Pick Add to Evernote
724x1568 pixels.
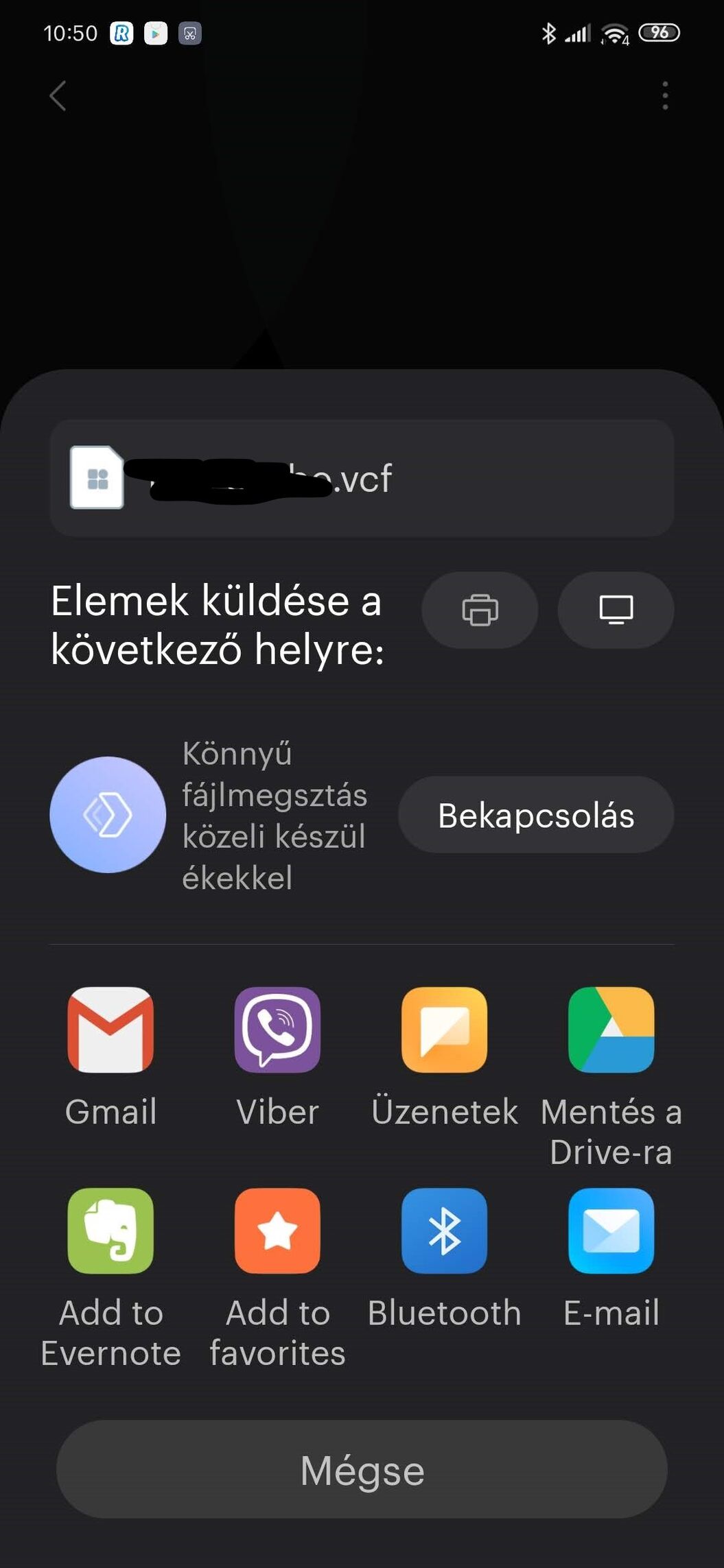tap(110, 1231)
